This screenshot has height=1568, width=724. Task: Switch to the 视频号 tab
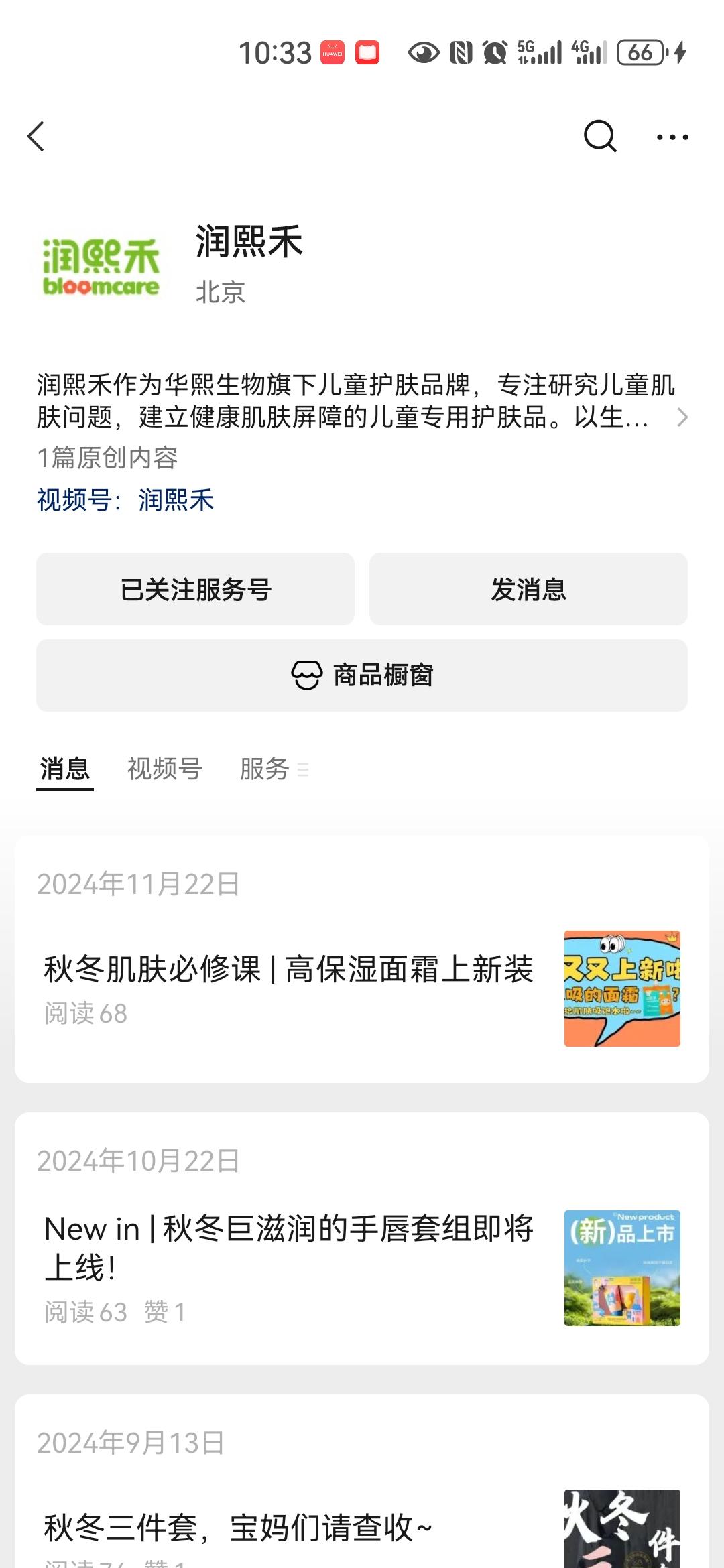(164, 769)
